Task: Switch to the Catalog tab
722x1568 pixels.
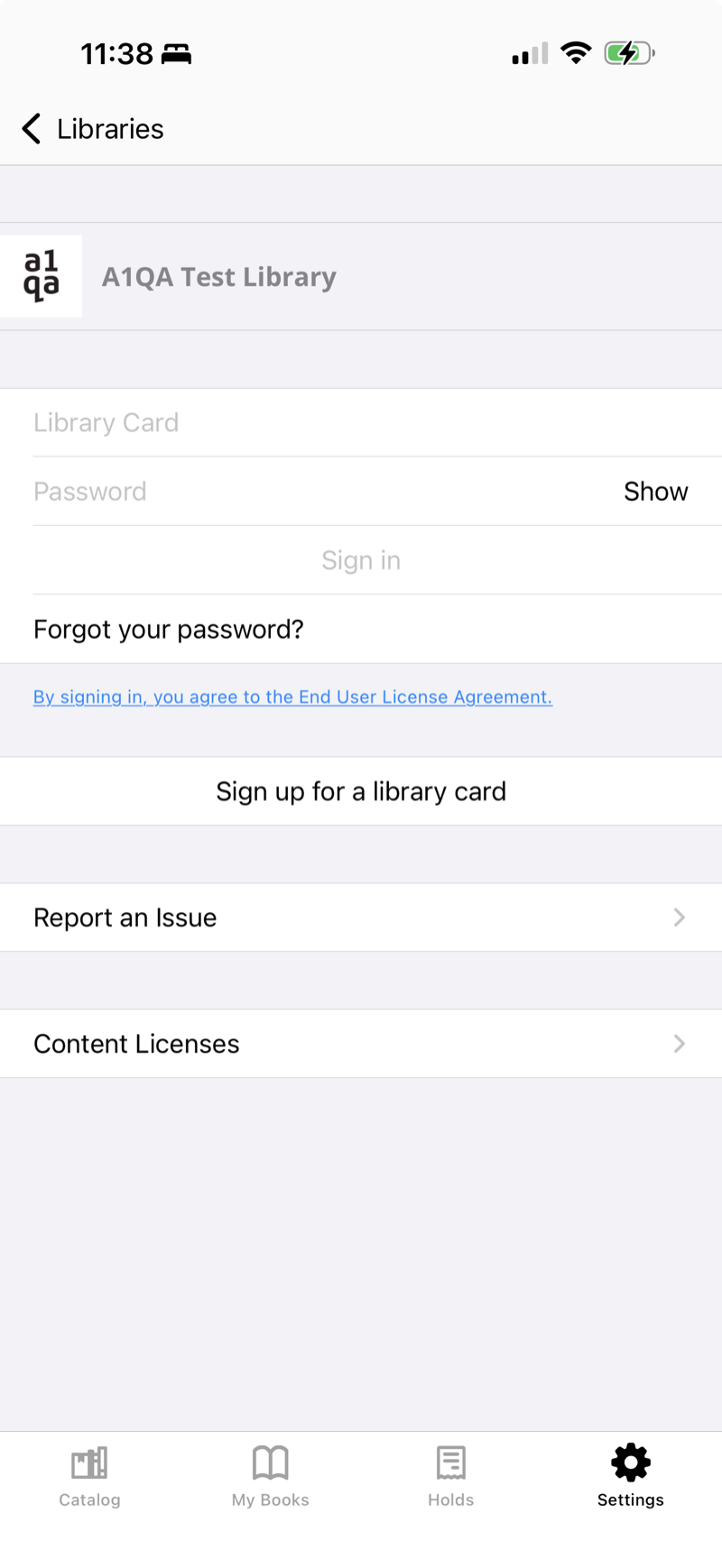Action: click(x=89, y=1476)
